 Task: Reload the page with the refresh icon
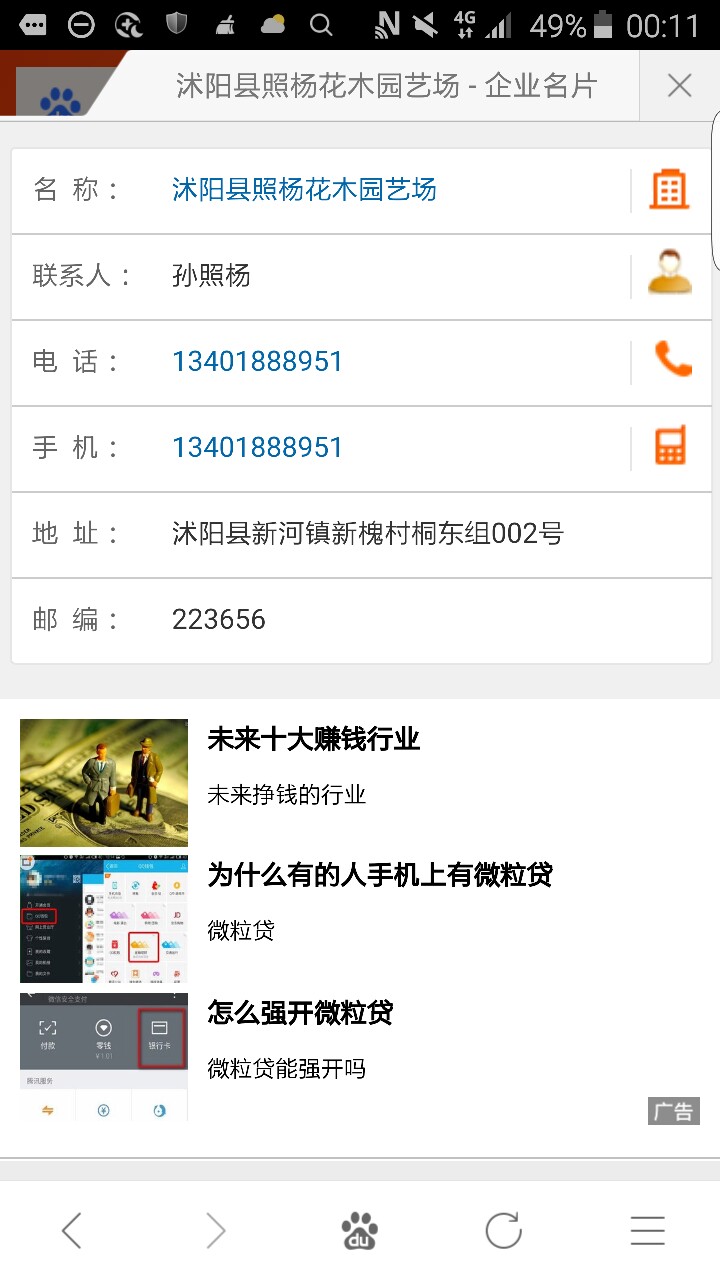click(x=504, y=1231)
